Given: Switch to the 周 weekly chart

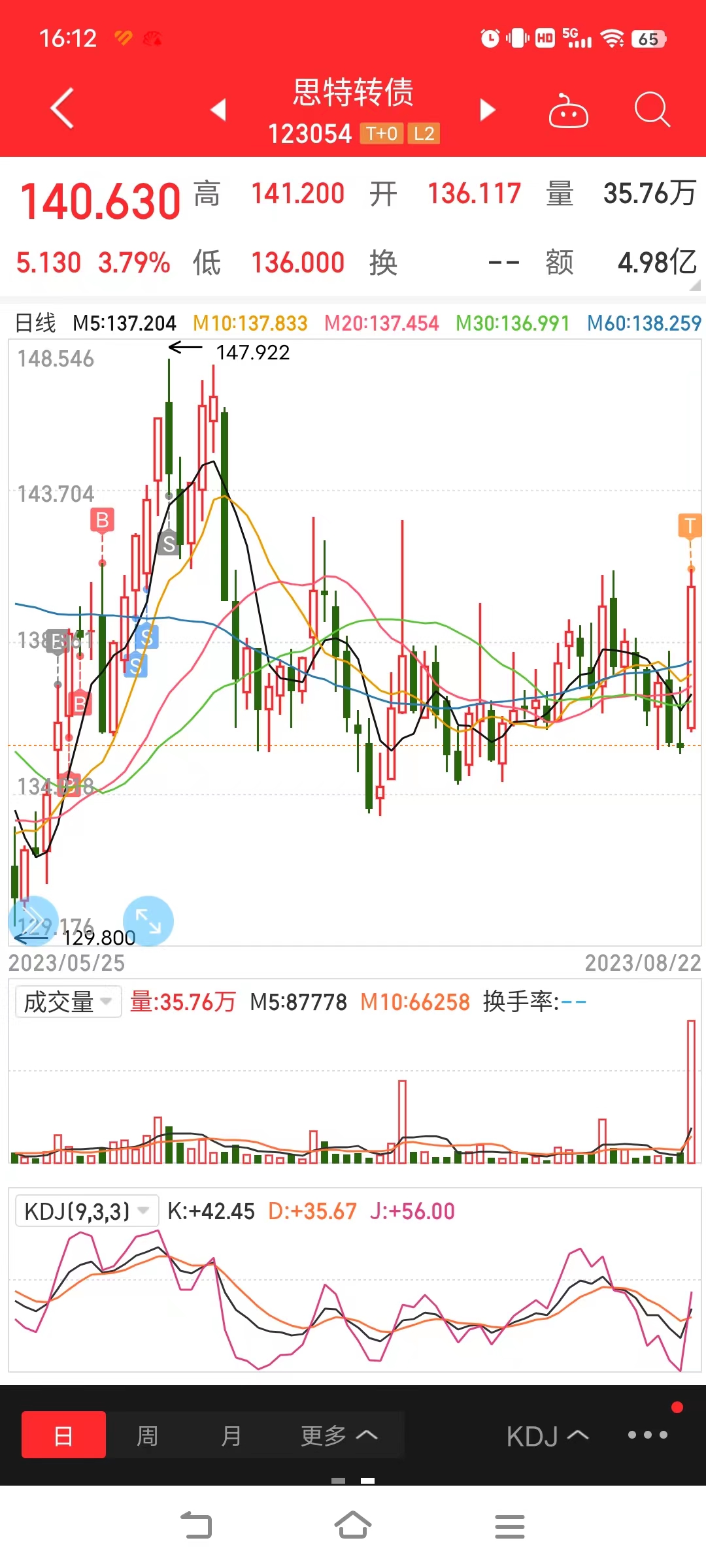Looking at the screenshot, I should 147,1435.
